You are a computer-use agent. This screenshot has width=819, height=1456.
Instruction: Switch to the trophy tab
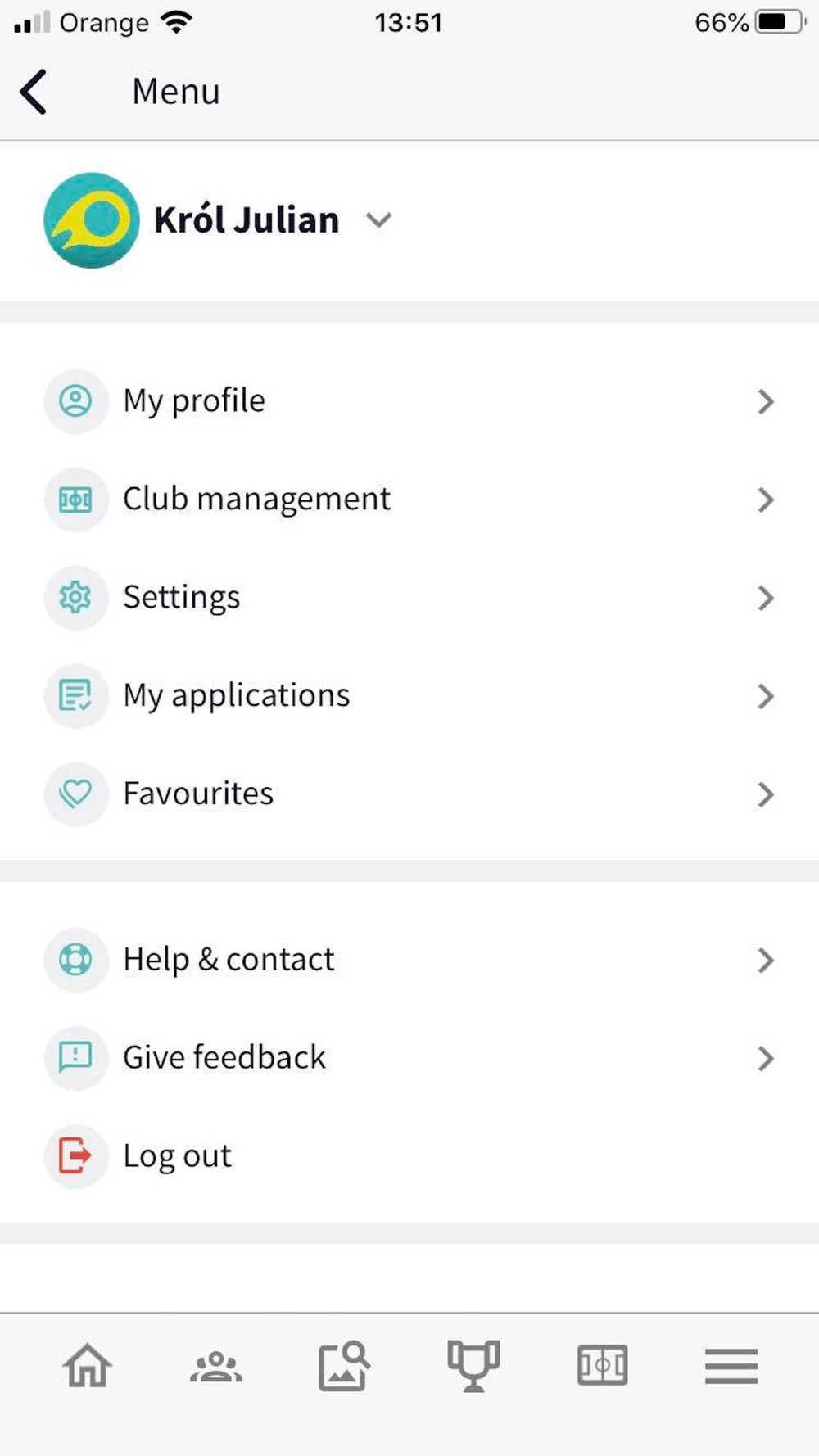(473, 1366)
